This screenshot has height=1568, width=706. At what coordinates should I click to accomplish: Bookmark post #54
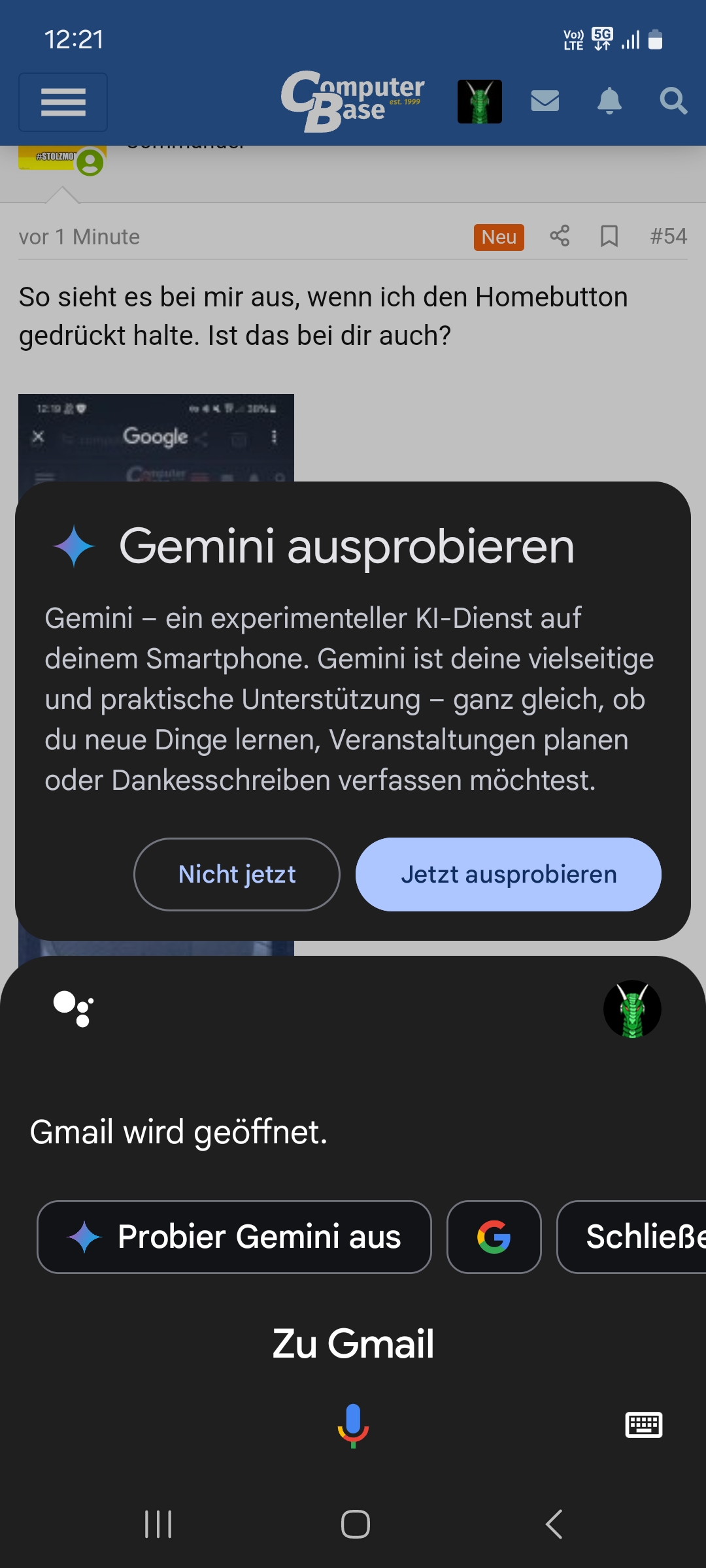(x=609, y=236)
